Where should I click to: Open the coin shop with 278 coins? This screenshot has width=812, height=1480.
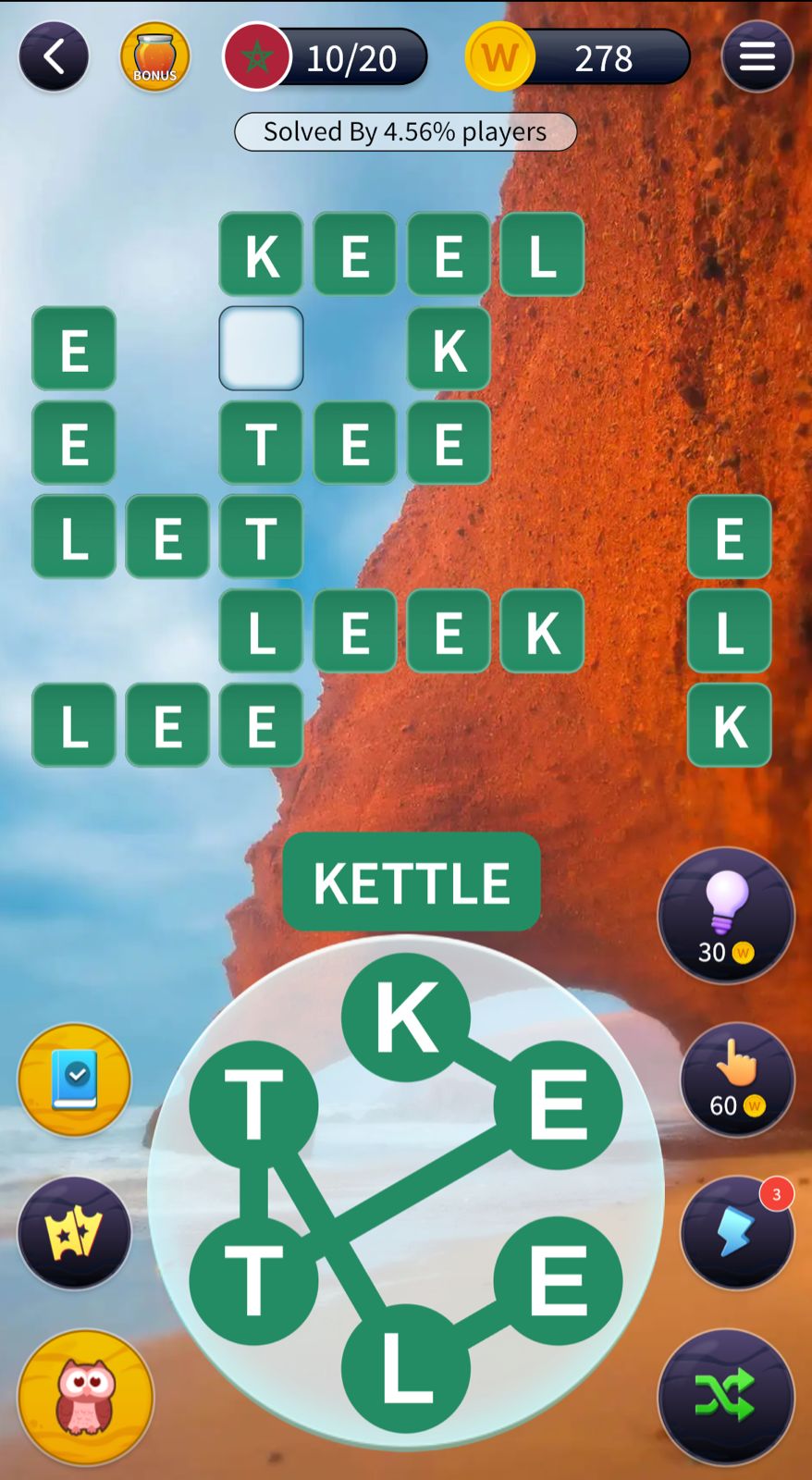pos(579,57)
